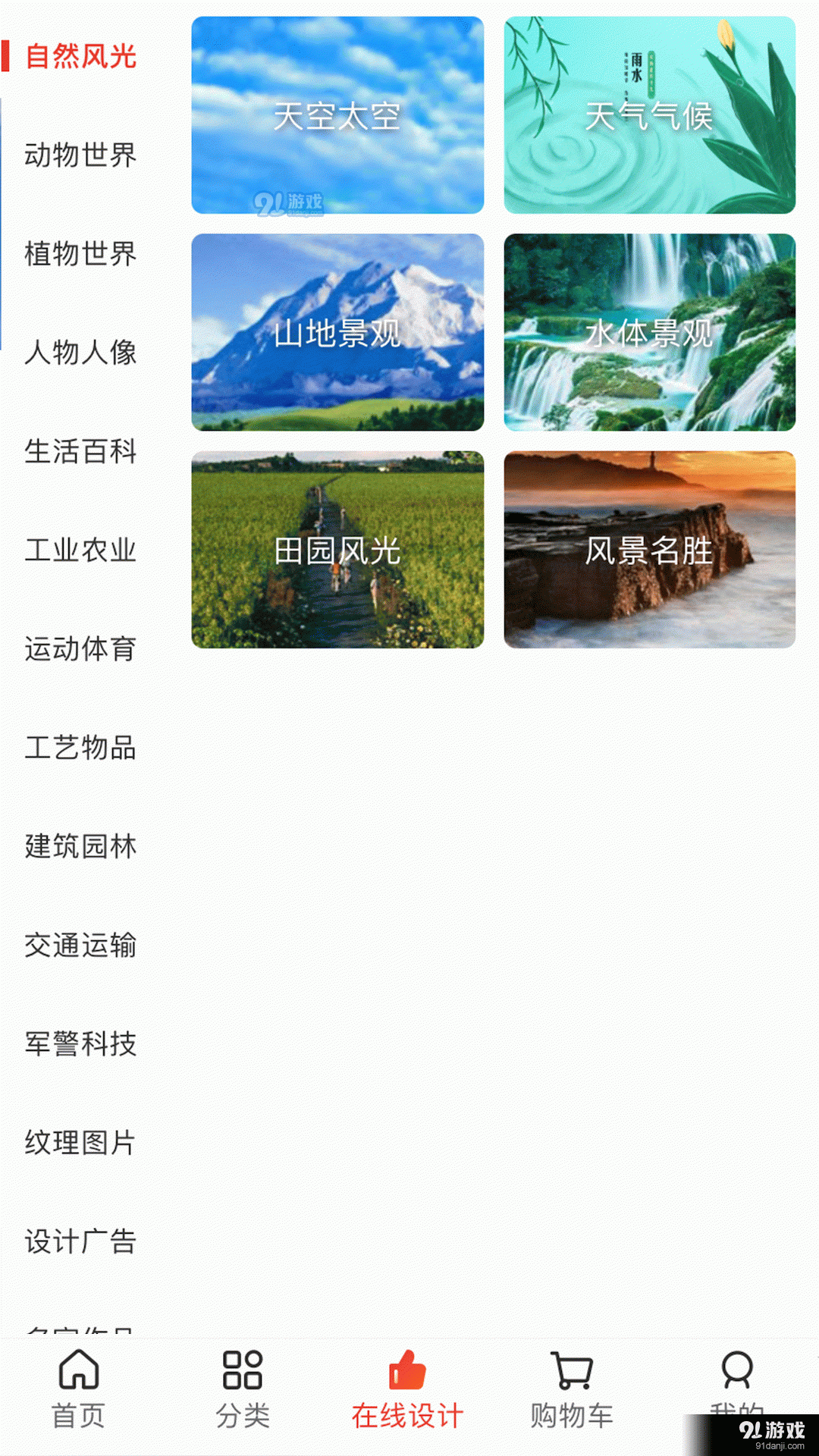Viewport: 819px width, 1456px height.
Task: Select the 运动体育 sidebar category
Action: (x=81, y=651)
